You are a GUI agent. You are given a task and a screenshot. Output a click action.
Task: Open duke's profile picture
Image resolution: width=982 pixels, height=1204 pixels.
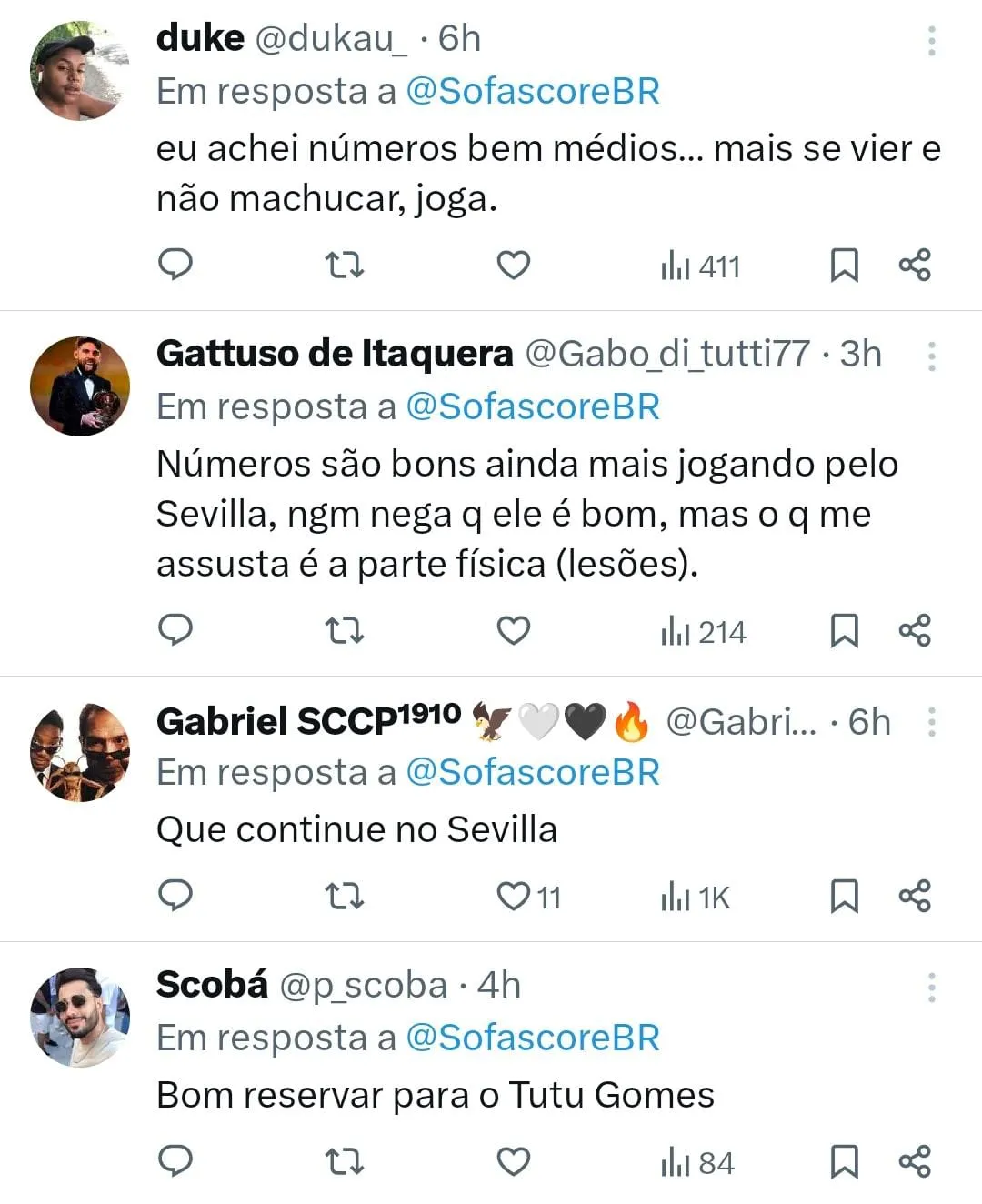click(80, 71)
